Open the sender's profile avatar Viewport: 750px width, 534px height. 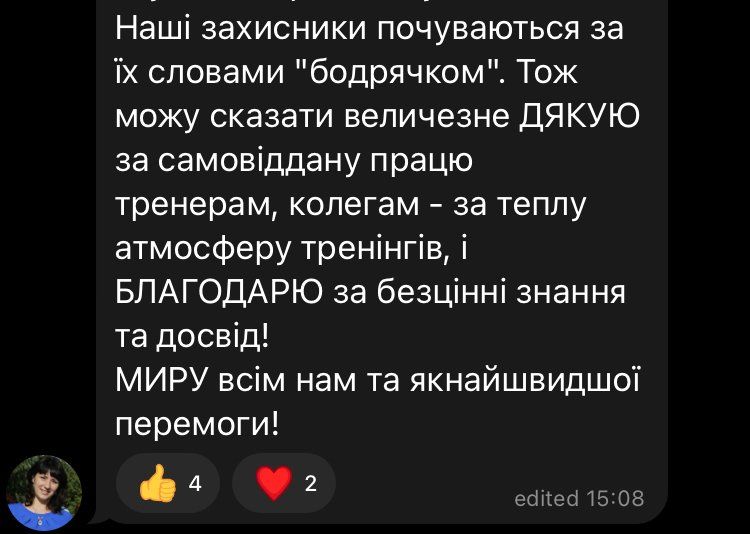[43, 493]
